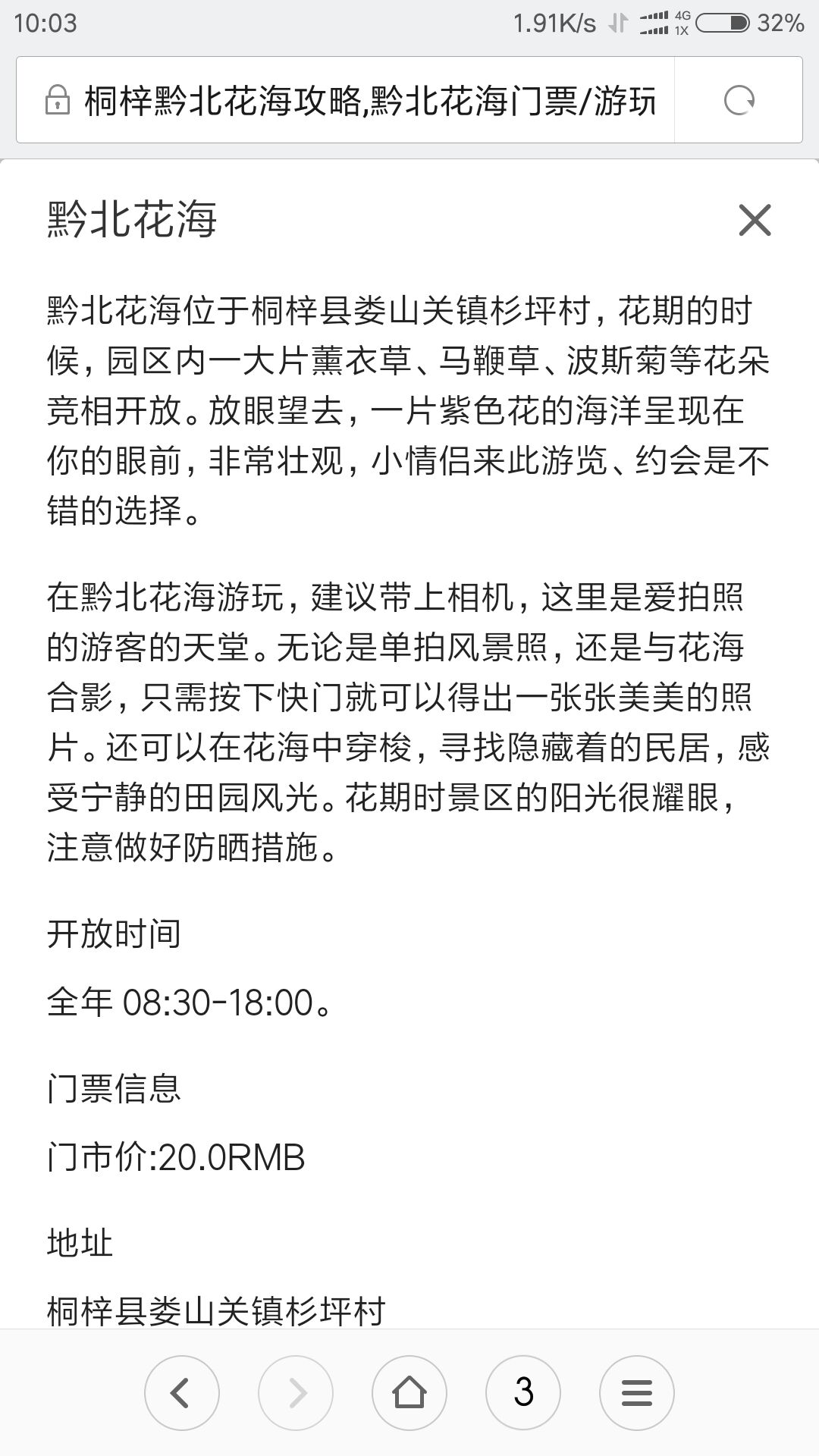This screenshot has height=1456, width=819.
Task: Open the tab switcher showing 3 tabs
Action: coord(523,1393)
